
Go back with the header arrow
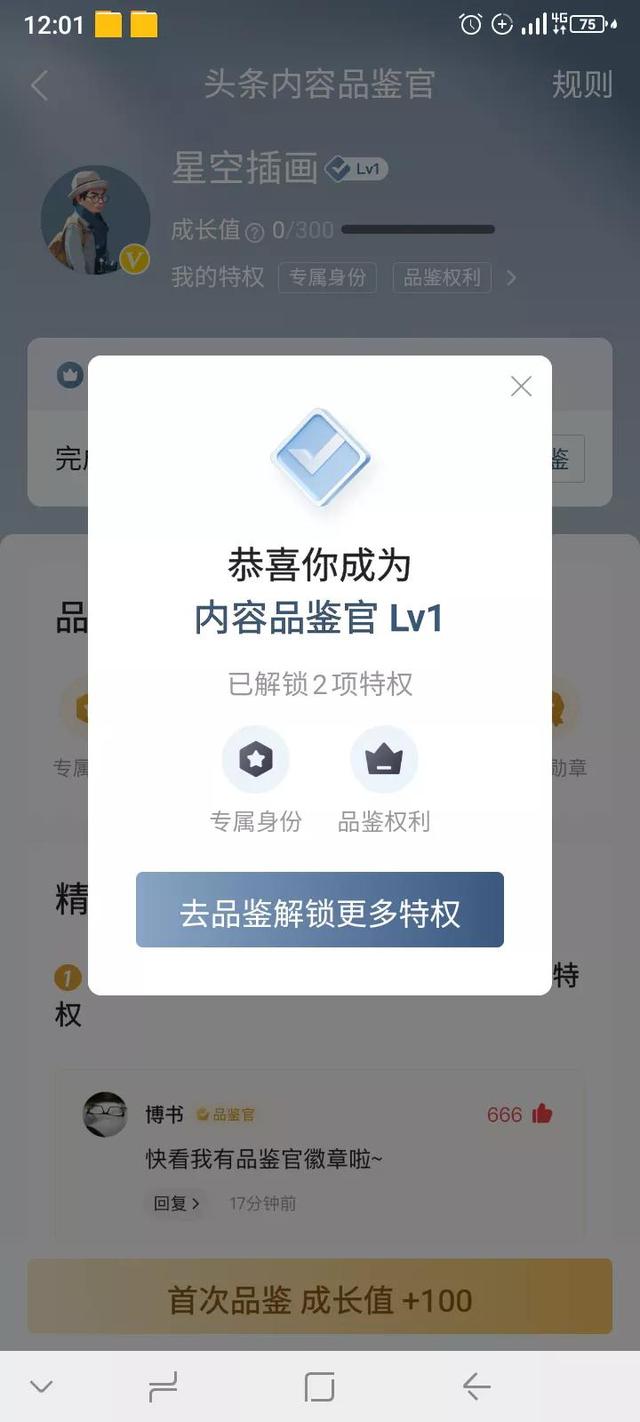coord(40,85)
